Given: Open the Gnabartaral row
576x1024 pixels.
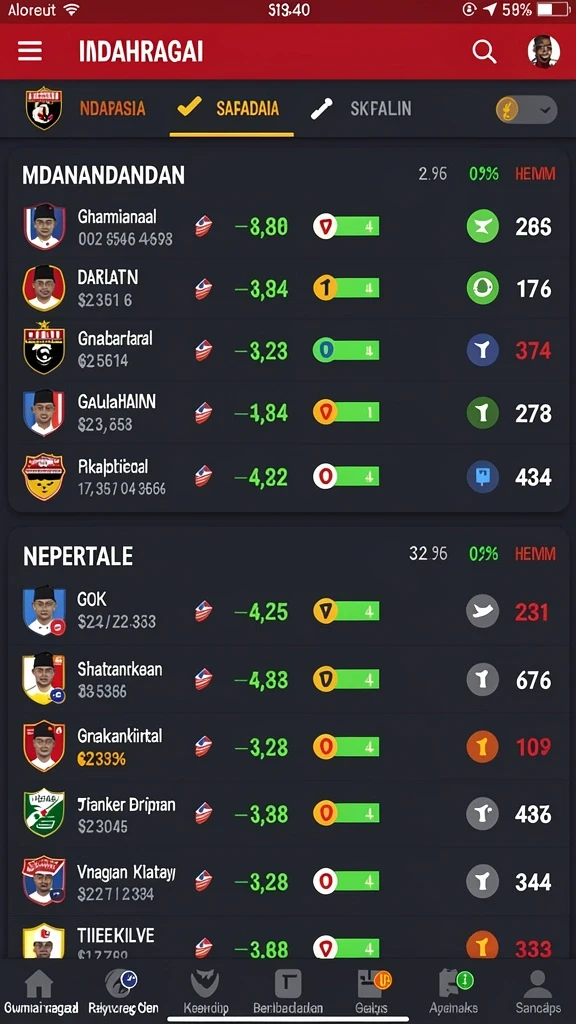Looking at the screenshot, I should (x=288, y=350).
